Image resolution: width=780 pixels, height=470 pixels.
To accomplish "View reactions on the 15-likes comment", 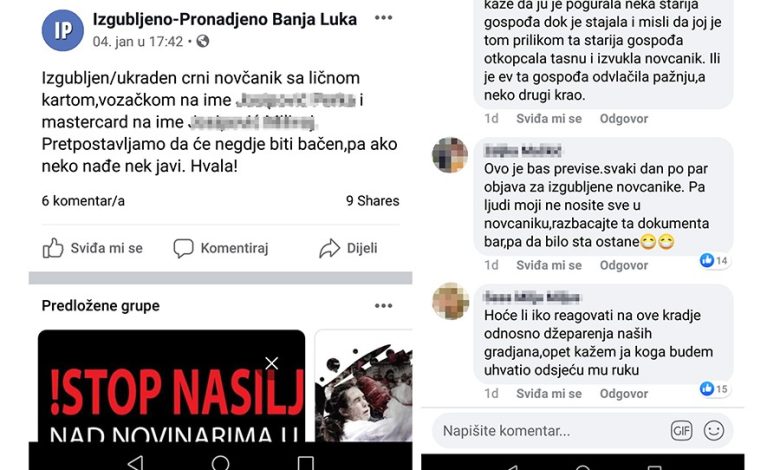I will click(715, 388).
